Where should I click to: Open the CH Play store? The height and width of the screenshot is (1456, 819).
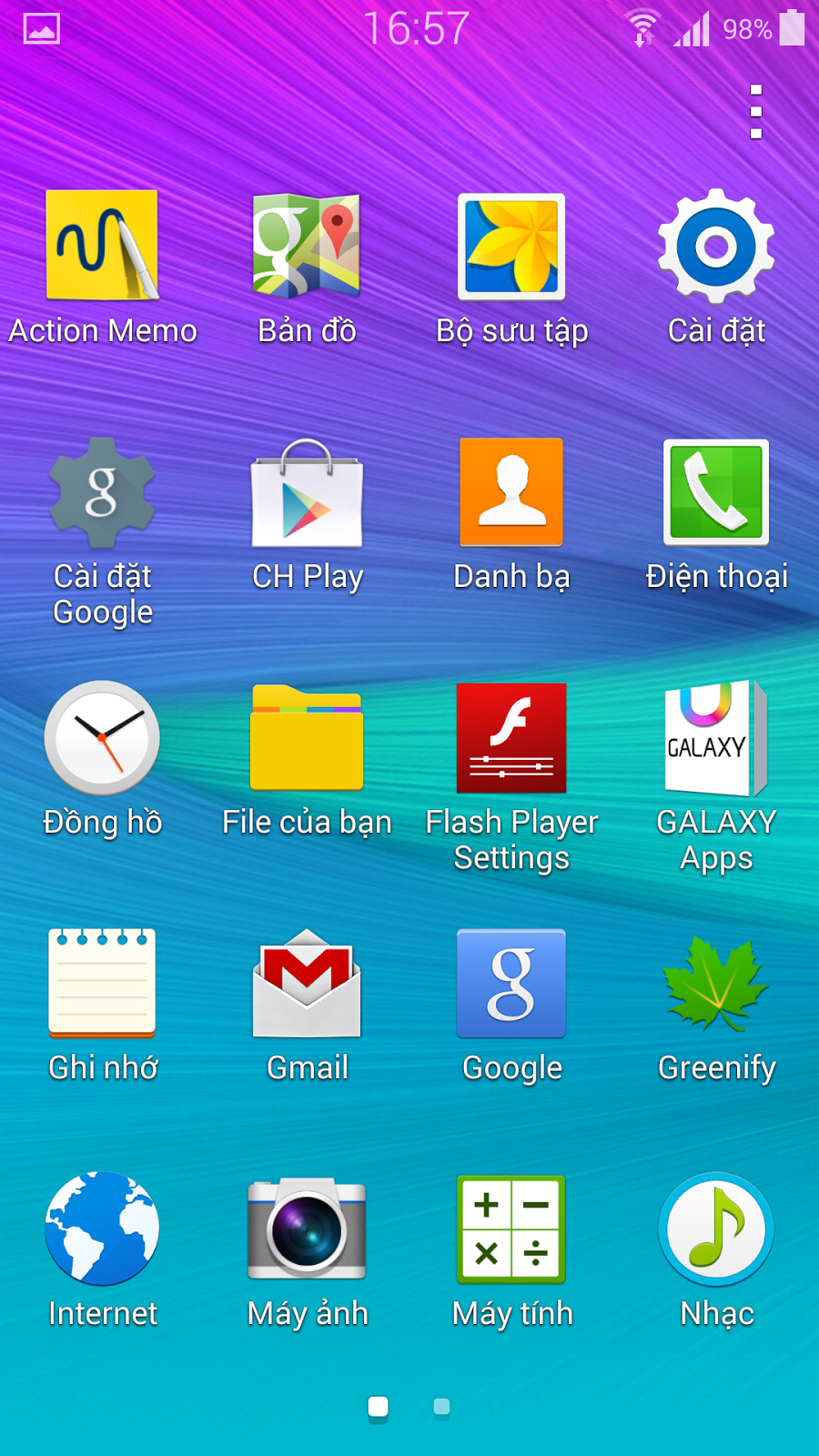click(307, 491)
